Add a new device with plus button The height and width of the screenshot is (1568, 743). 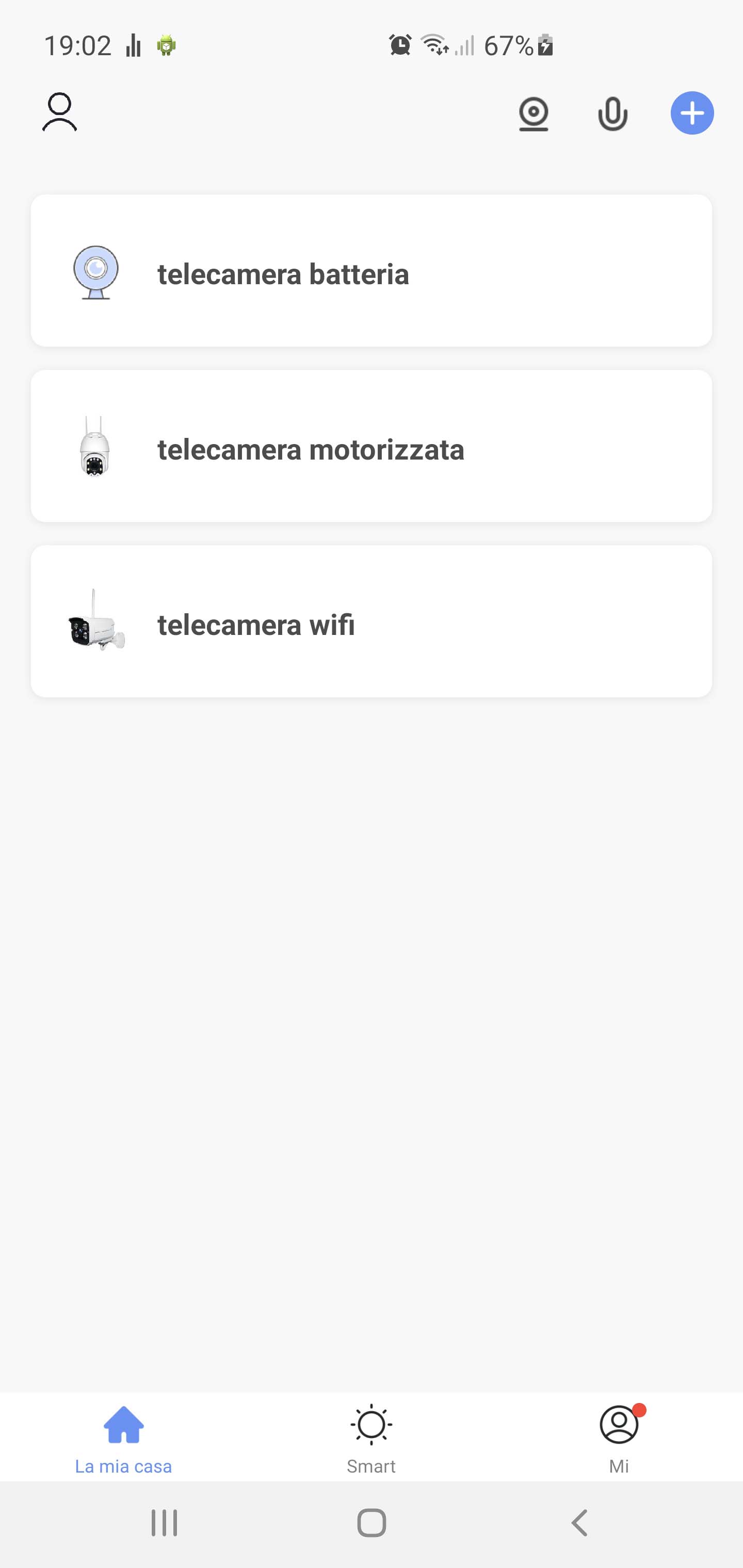[x=692, y=113]
